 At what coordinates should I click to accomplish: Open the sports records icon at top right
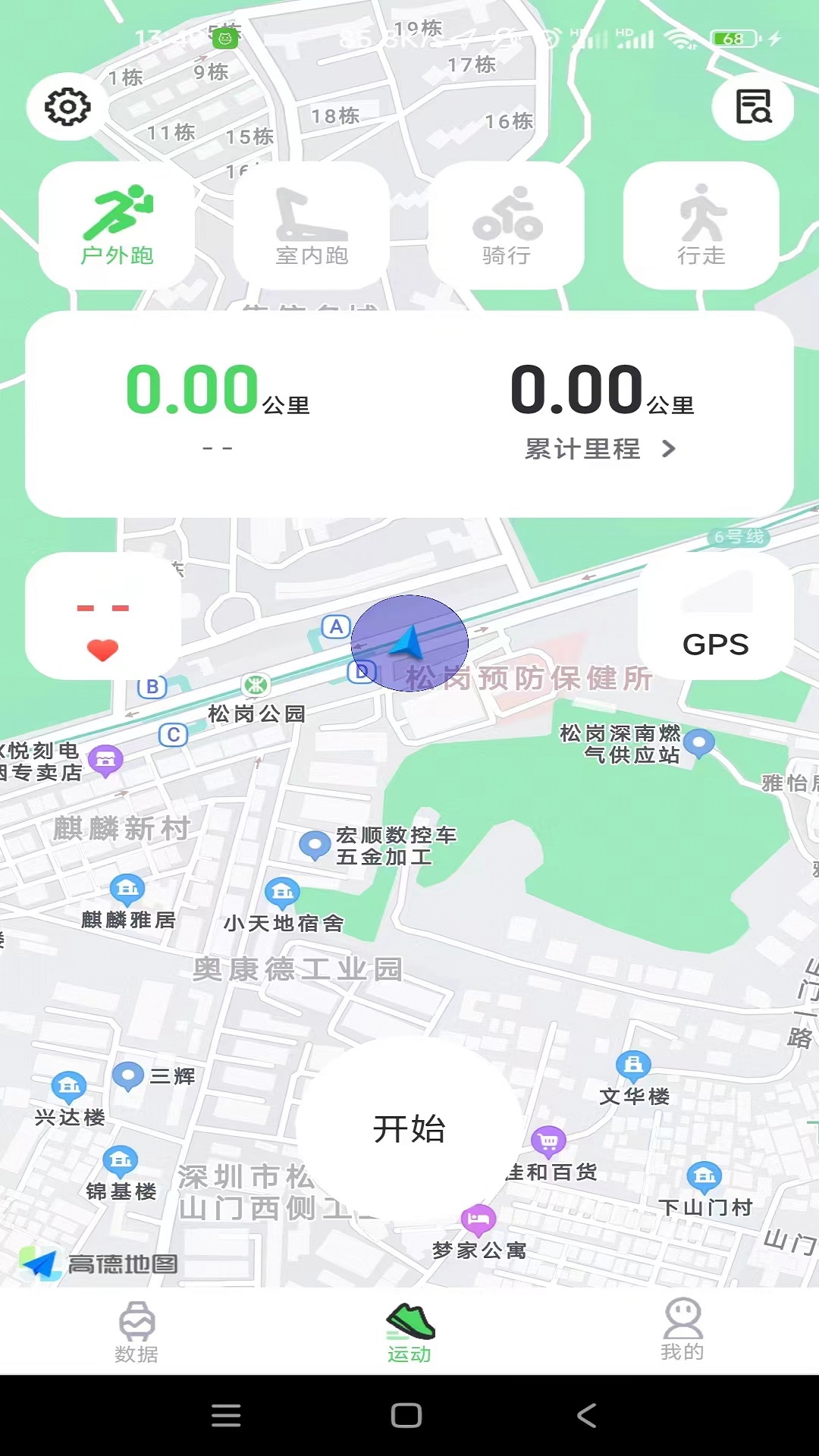[752, 108]
